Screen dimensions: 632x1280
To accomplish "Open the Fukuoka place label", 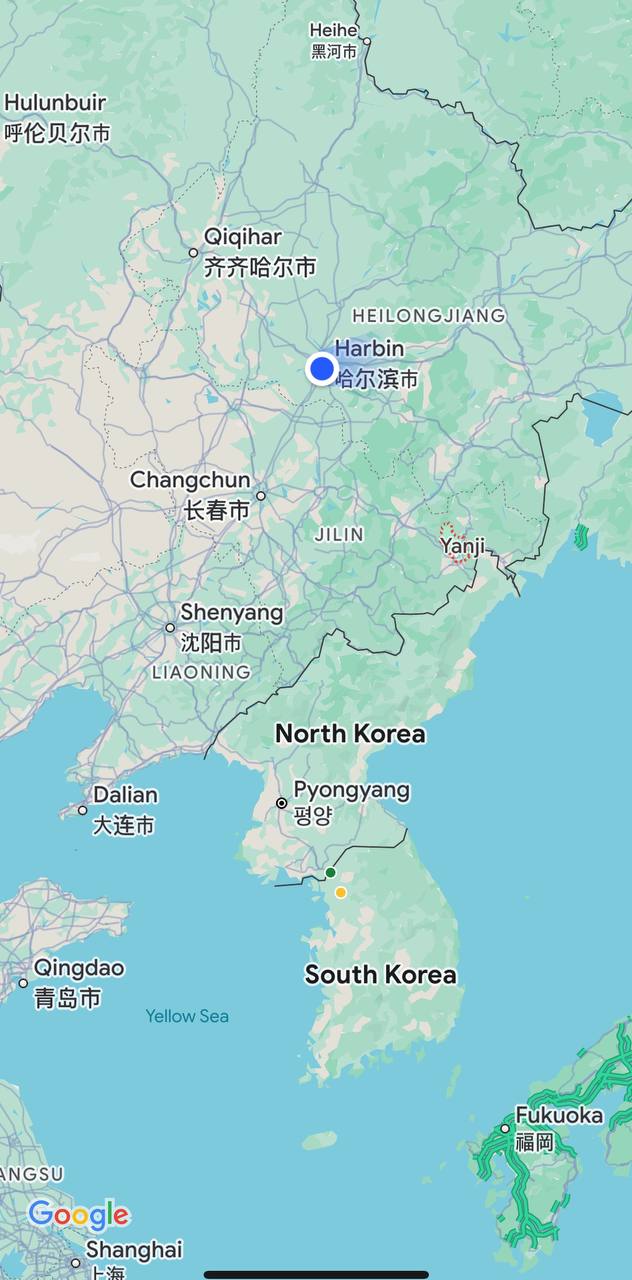I will (558, 1116).
